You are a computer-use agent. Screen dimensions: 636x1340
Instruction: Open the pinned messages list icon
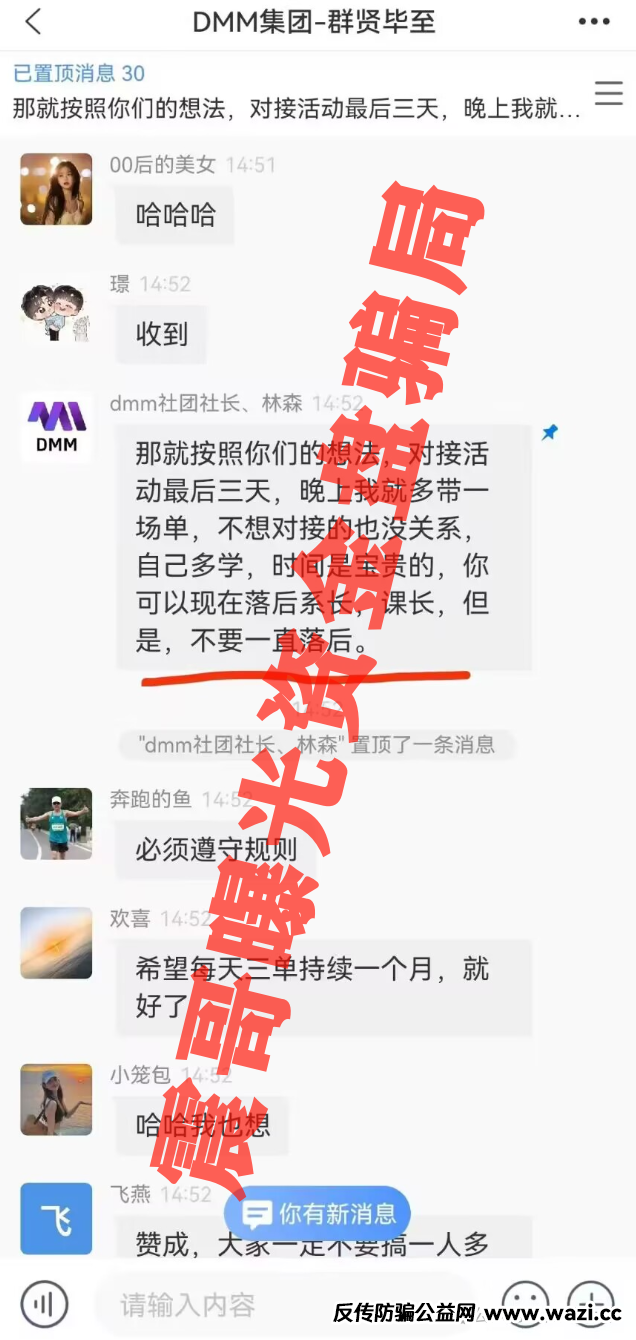coord(608,94)
